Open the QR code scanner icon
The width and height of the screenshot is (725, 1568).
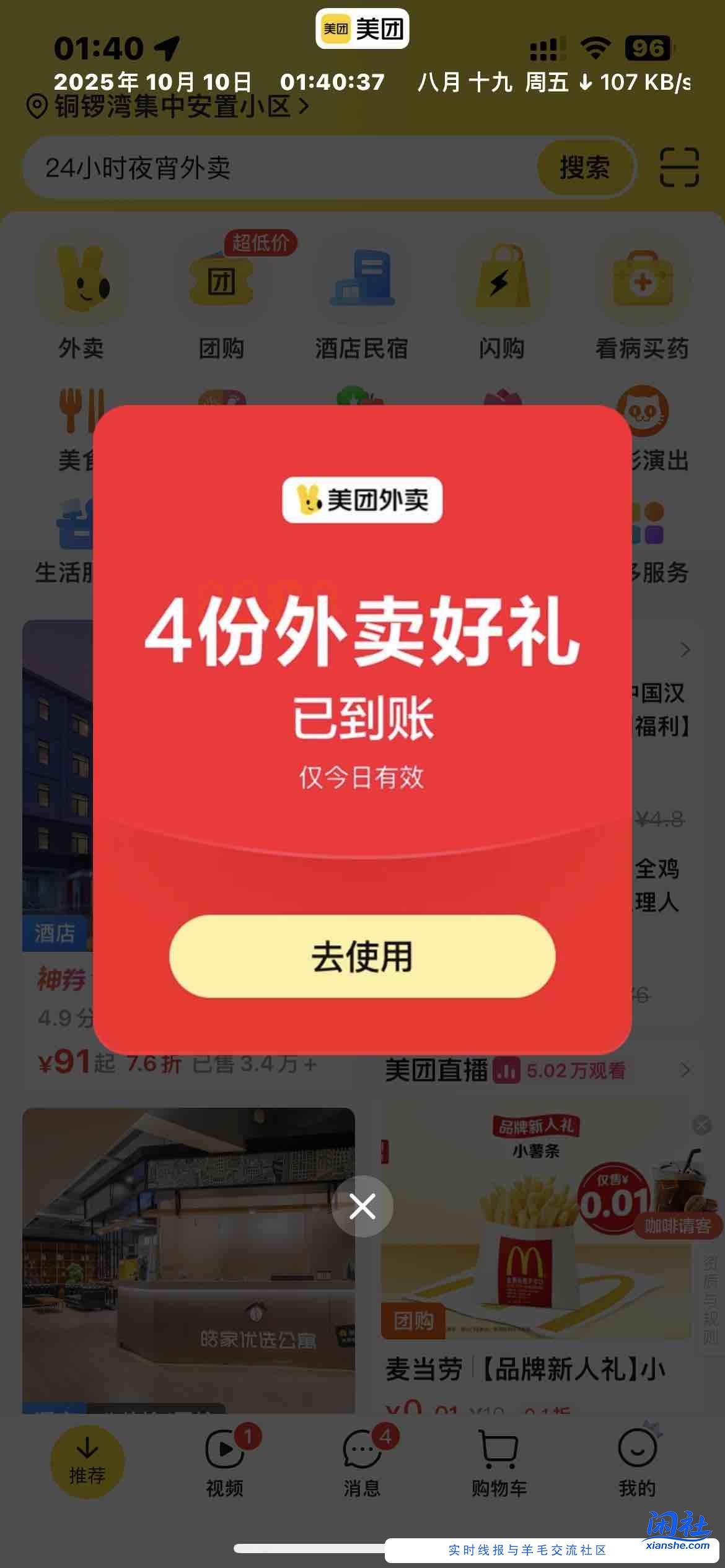(x=678, y=166)
